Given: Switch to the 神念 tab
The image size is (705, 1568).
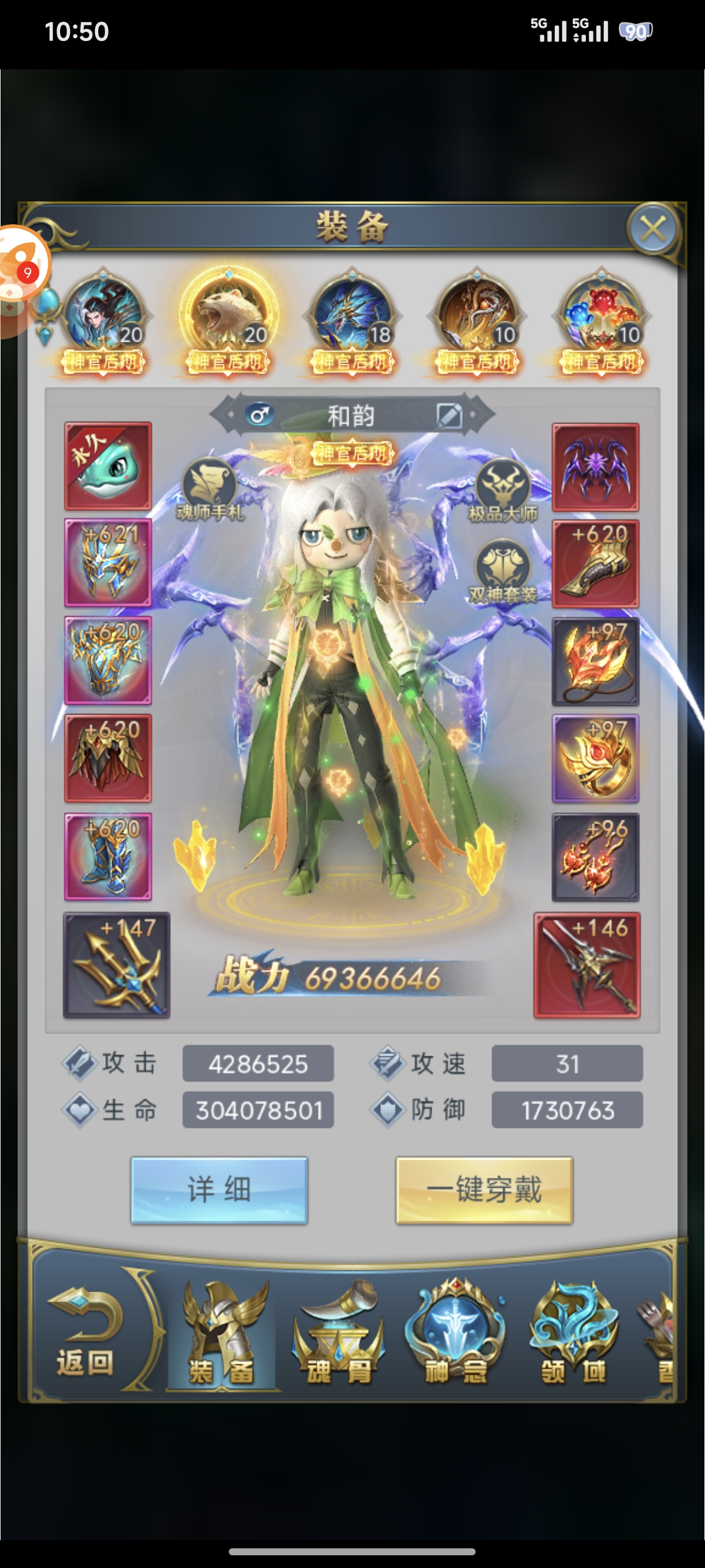Looking at the screenshot, I should pyautogui.click(x=455, y=1332).
